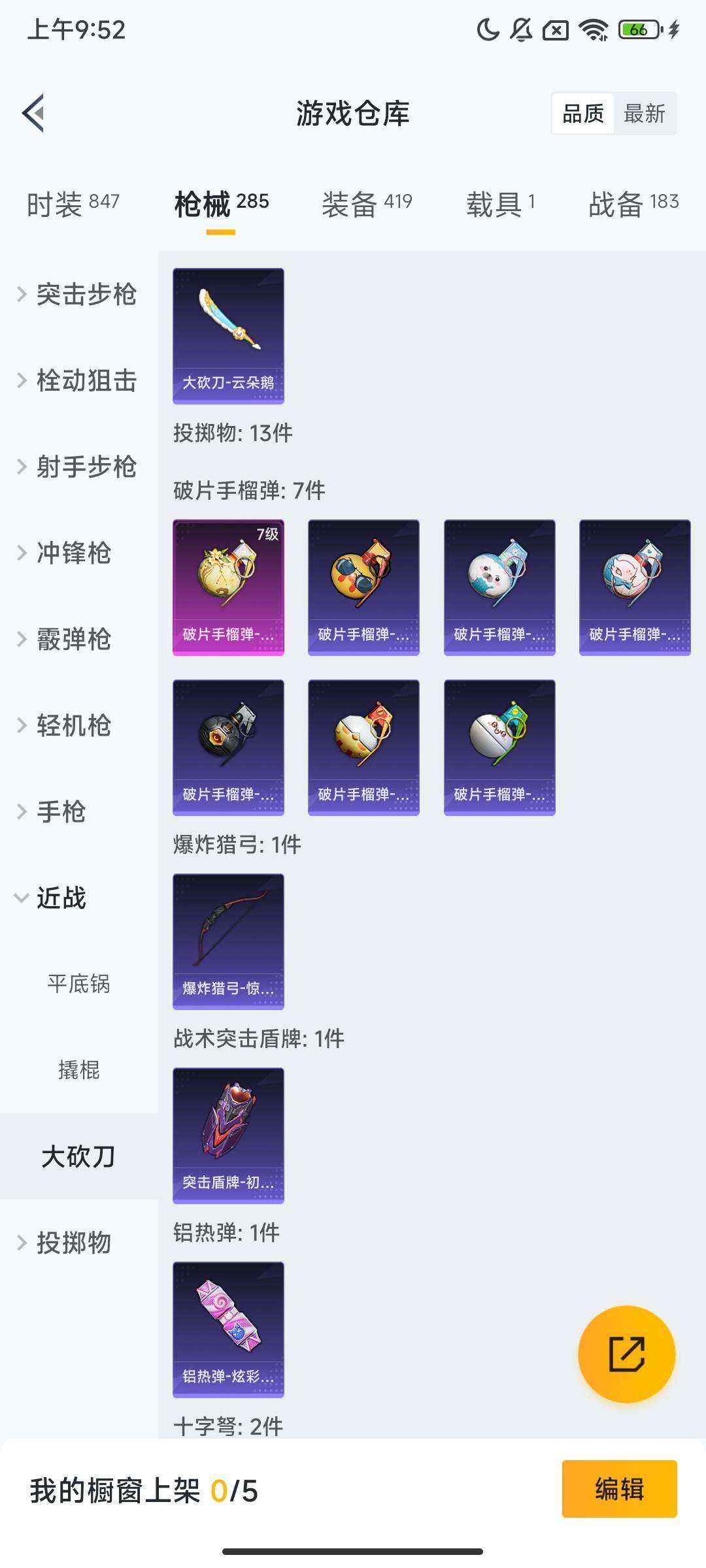Open the 突击盾牌-初 shield item

[228, 1136]
